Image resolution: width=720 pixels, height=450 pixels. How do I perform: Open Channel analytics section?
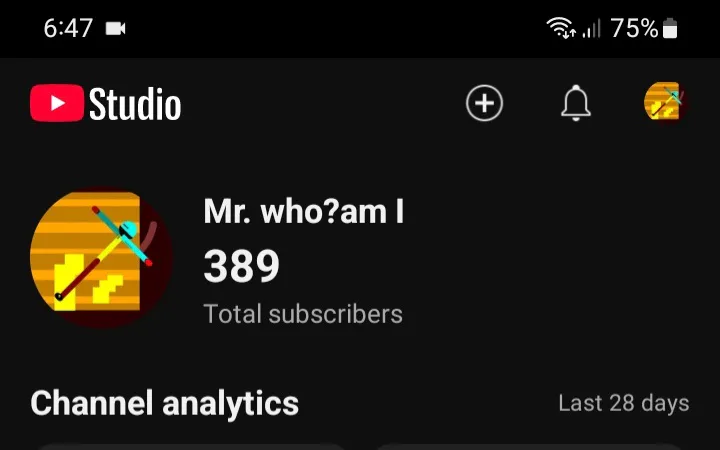pyautogui.click(x=164, y=404)
